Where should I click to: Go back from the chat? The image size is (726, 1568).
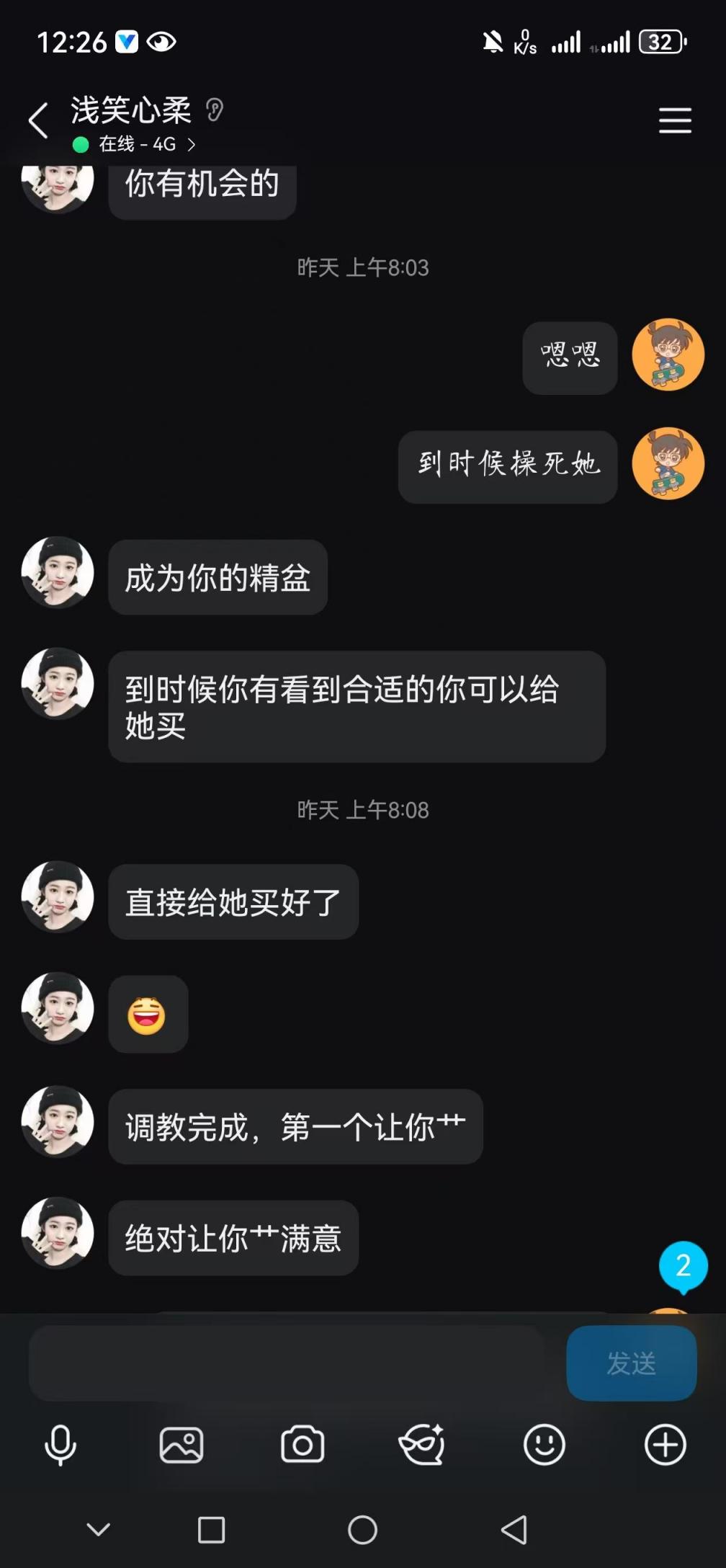point(39,120)
